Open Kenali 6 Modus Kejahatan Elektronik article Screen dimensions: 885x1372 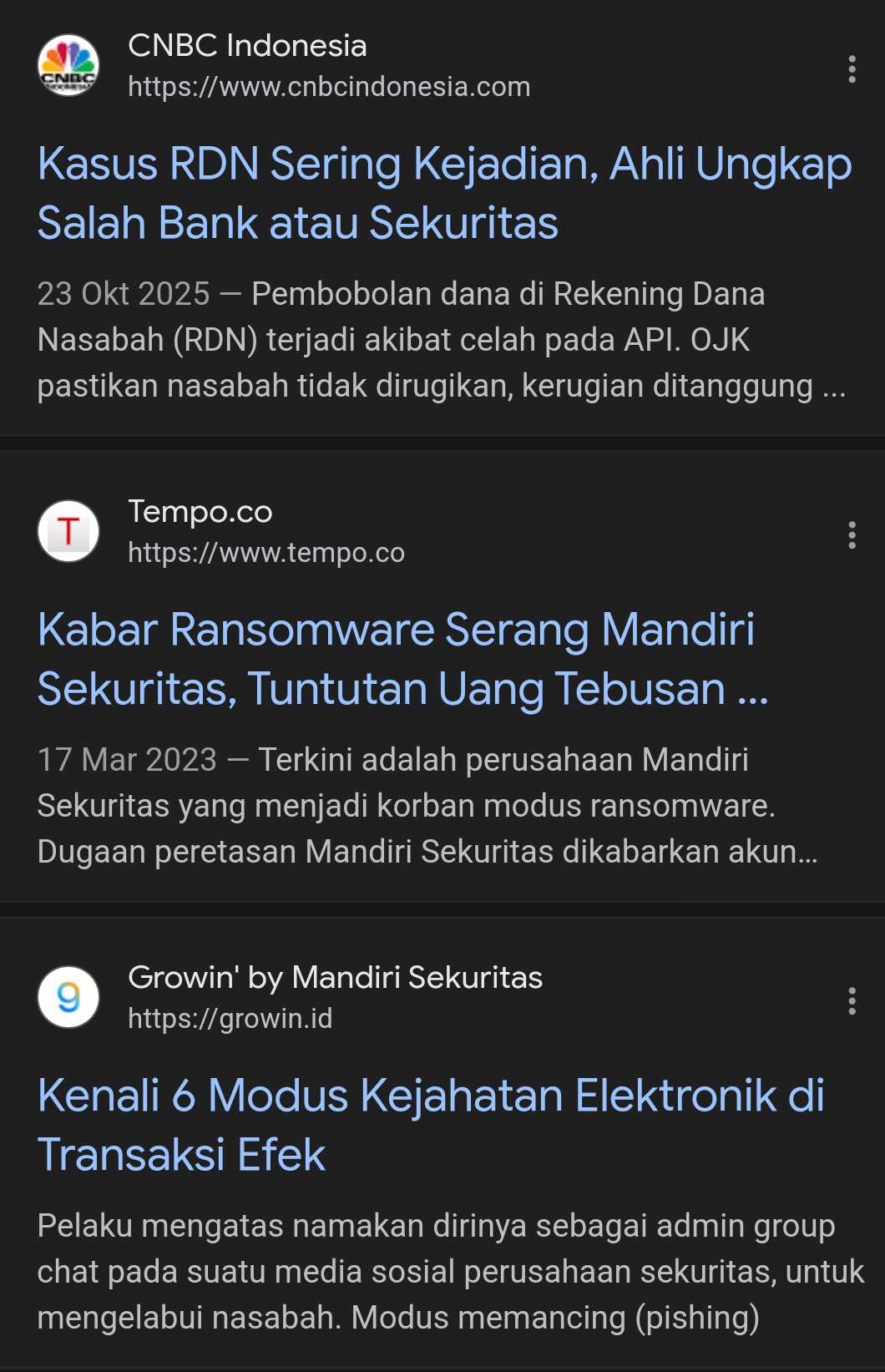pyautogui.click(x=430, y=1125)
